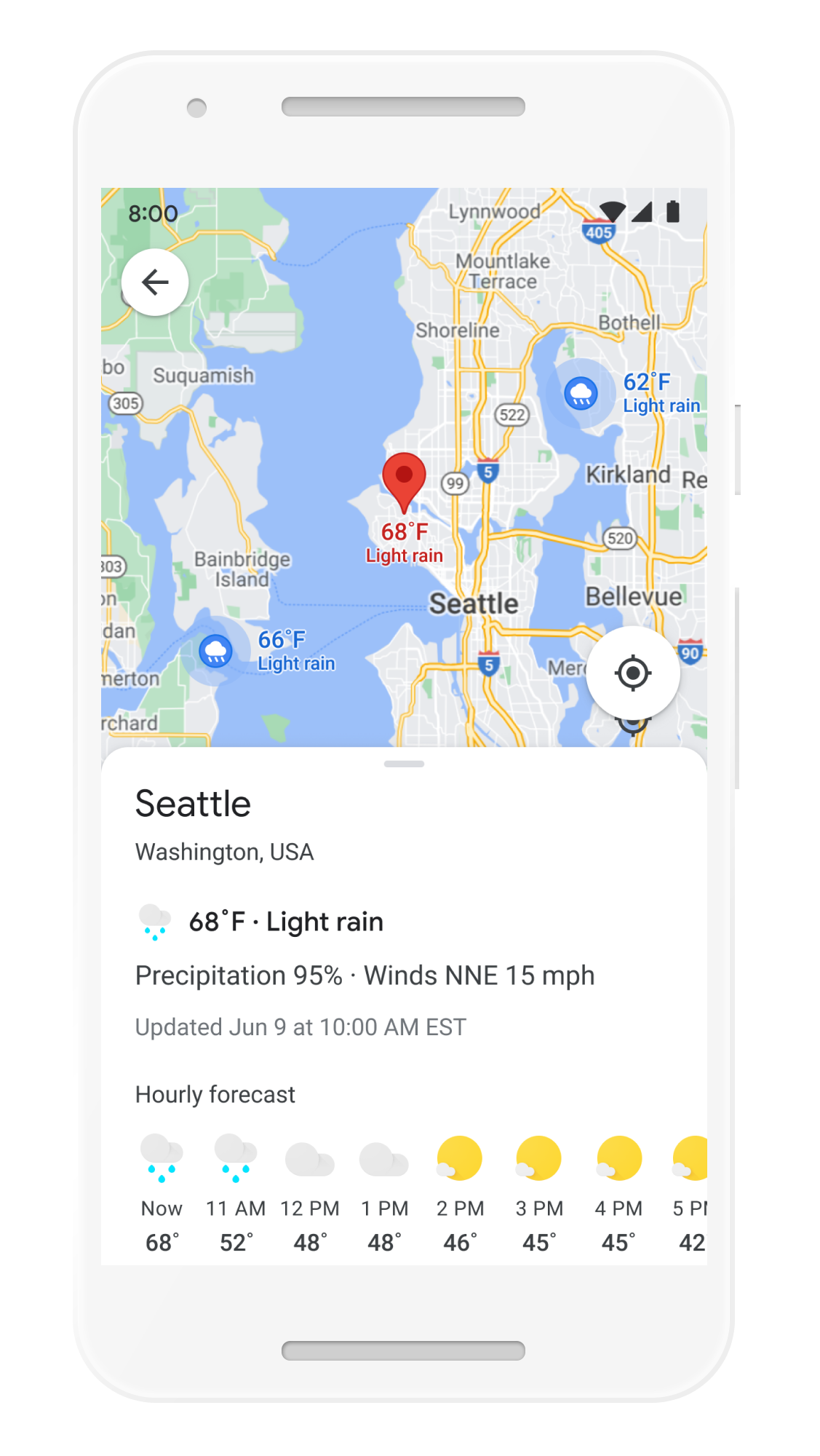Open the 62°F Light rain weather marker
Viewport: 820px width, 1456px height.
click(581, 394)
